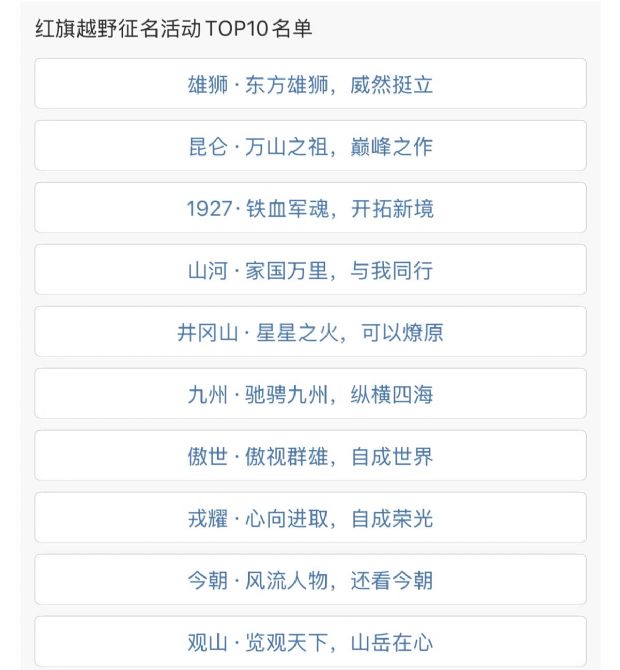
Task: Choose the 1927 · 铁血军魂 name
Action: tap(310, 208)
